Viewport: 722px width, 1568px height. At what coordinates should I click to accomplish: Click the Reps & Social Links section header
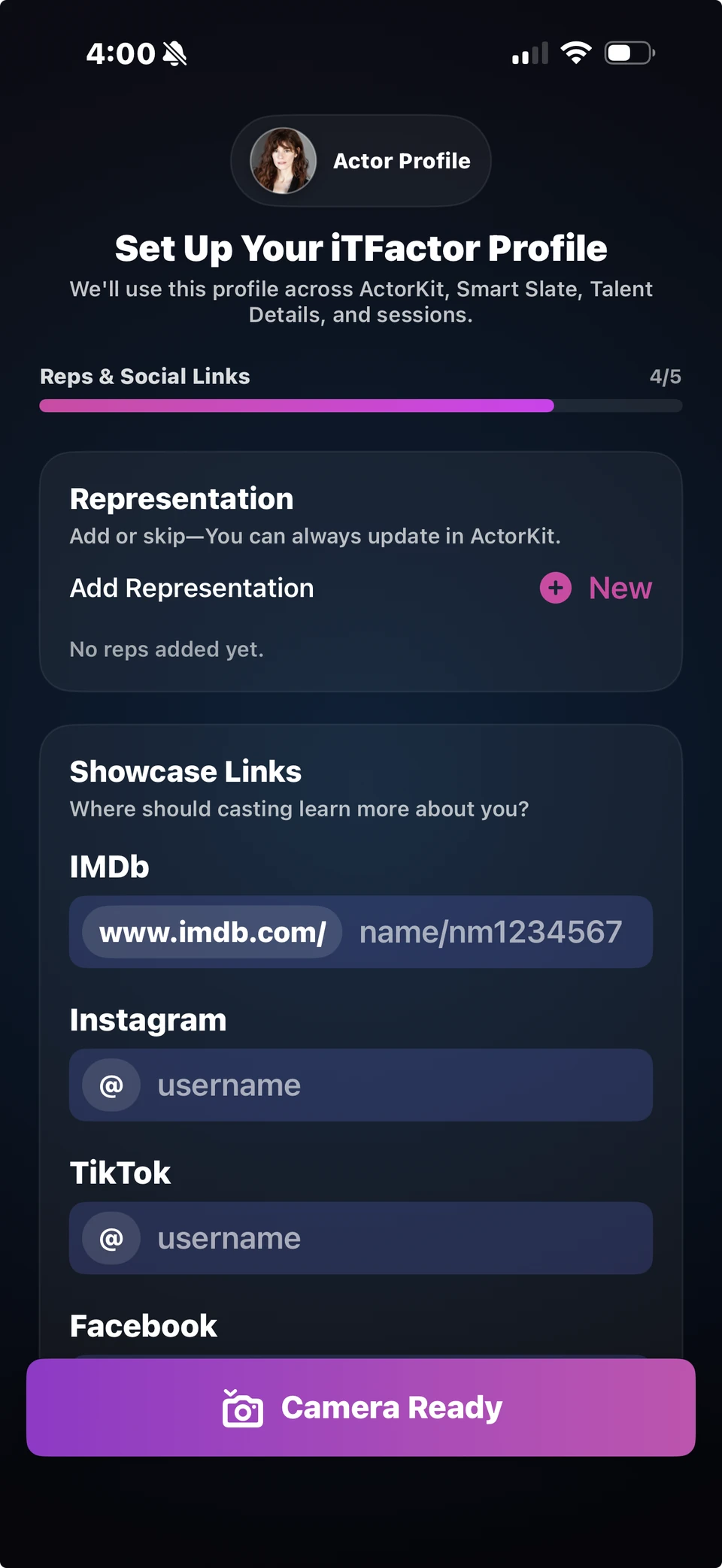(144, 377)
